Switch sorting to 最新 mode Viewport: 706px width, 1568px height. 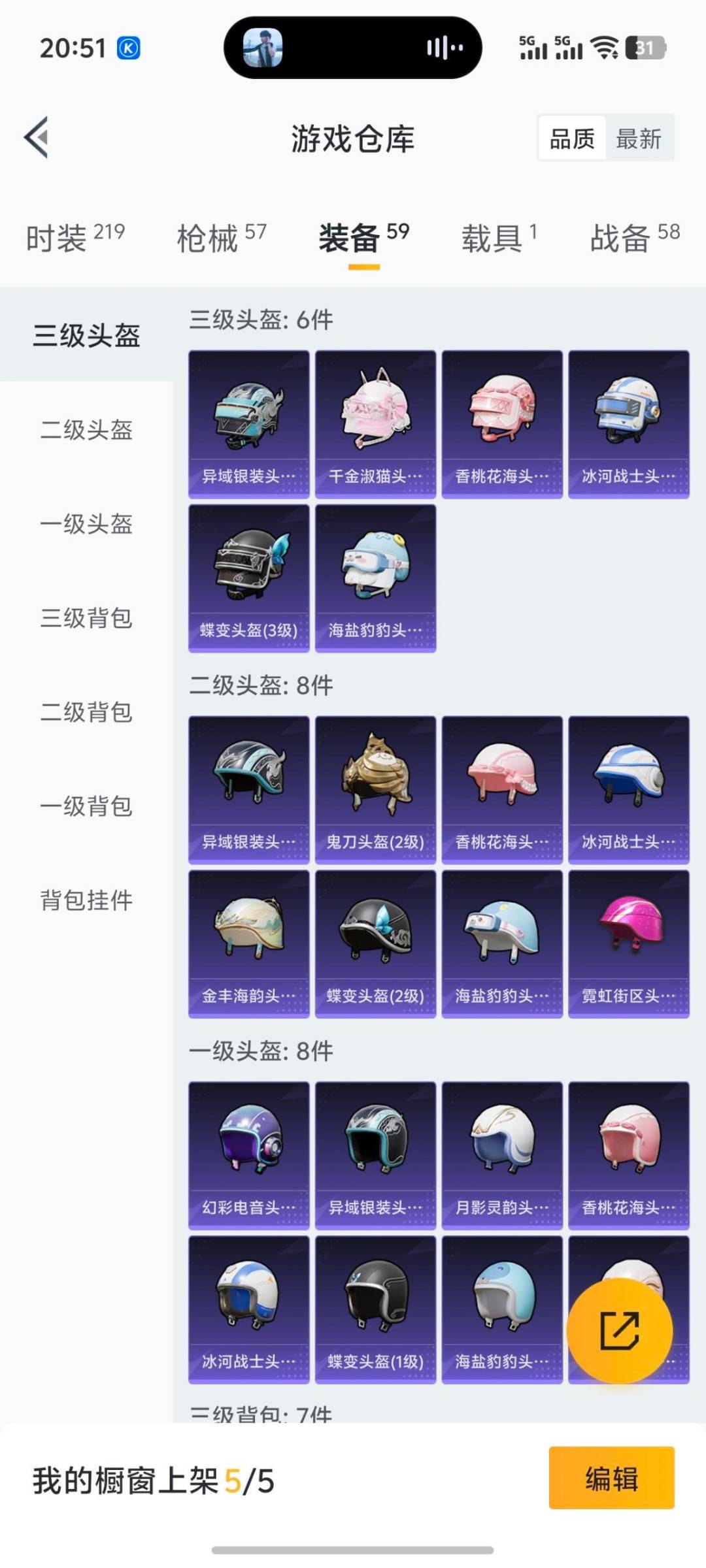tap(641, 139)
